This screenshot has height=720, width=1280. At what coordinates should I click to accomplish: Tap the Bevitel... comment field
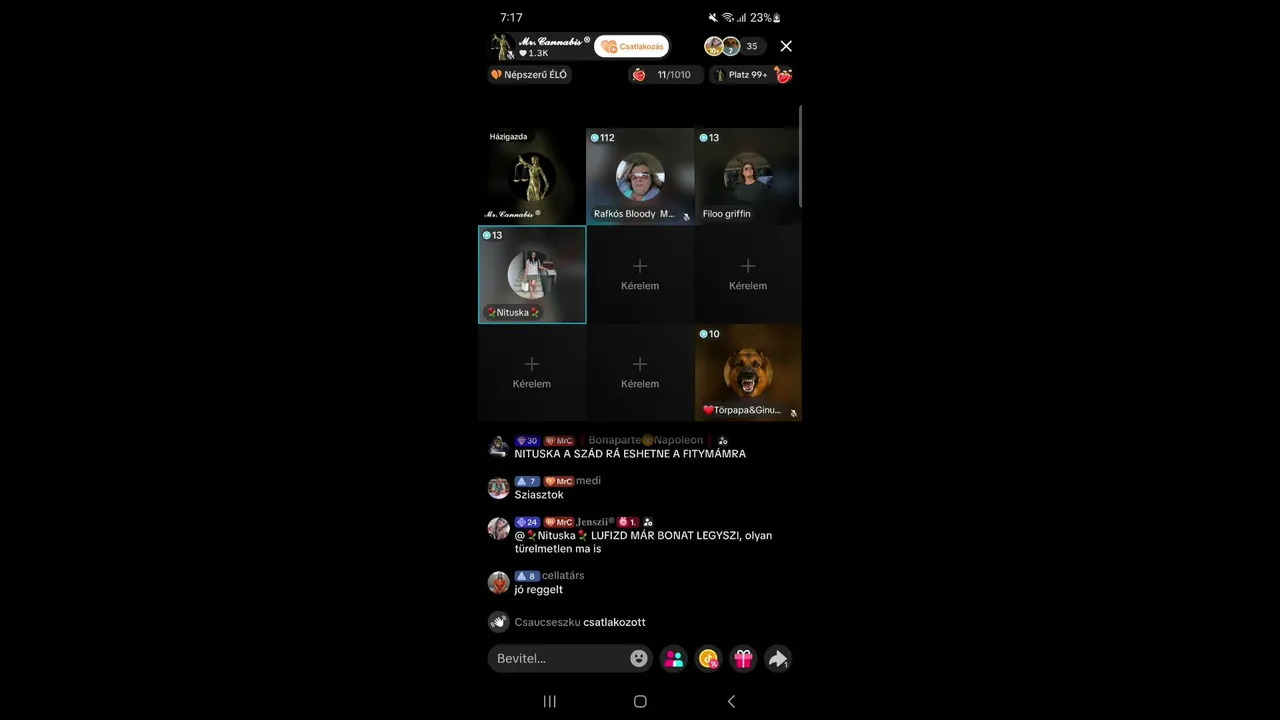pos(558,658)
